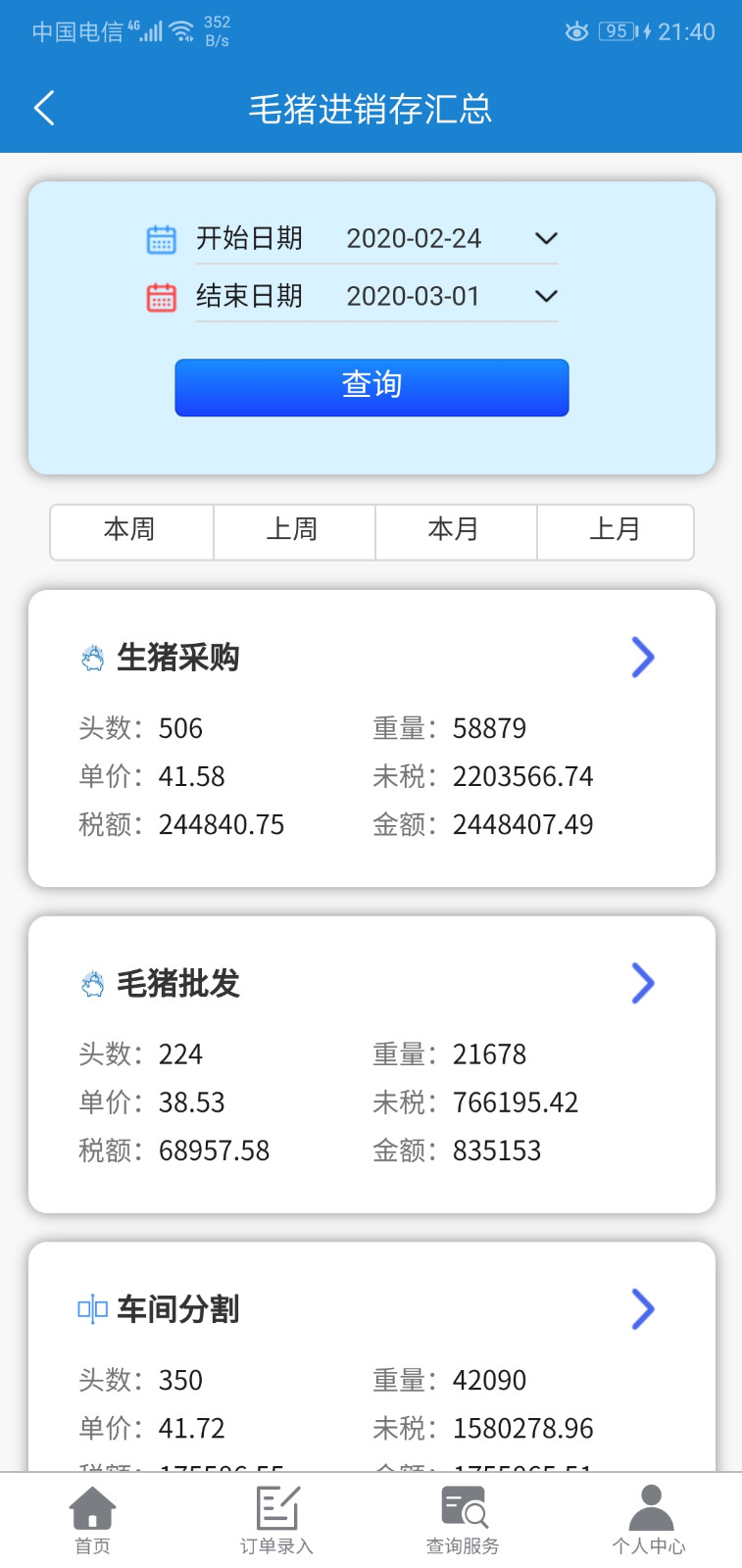Open 生猪采购 details arrow
Image resolution: width=742 pixels, height=1568 pixels.
click(x=643, y=658)
